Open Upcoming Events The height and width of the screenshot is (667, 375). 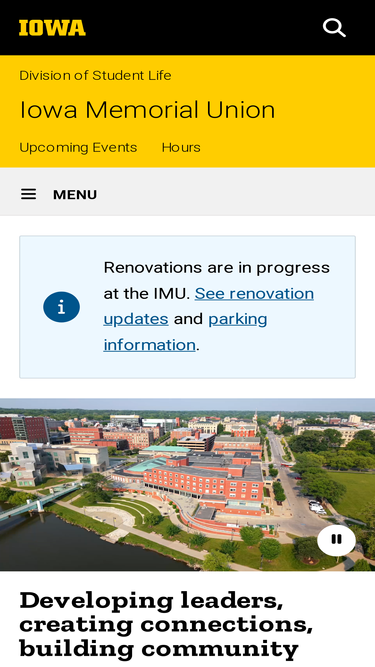(78, 148)
